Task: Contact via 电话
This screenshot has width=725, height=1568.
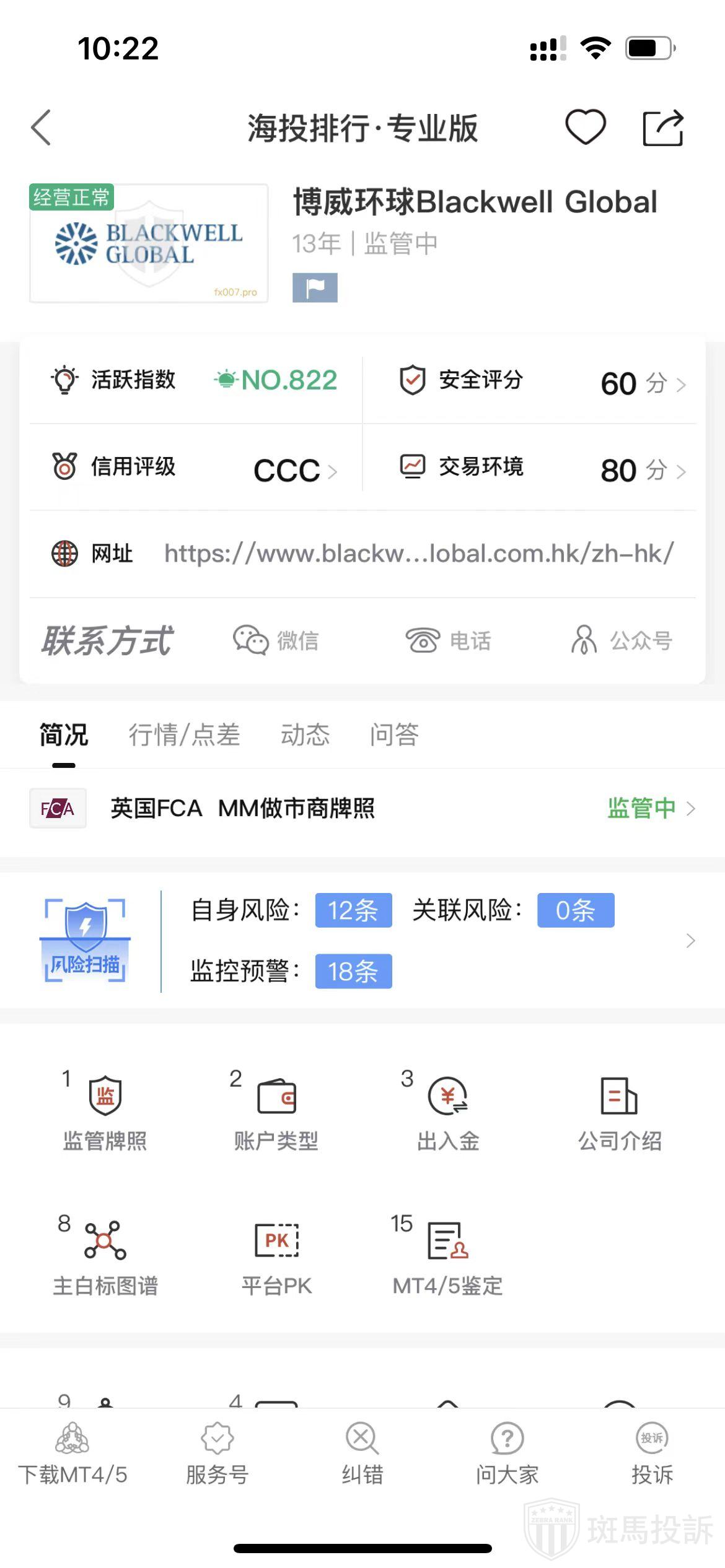Action: (448, 640)
